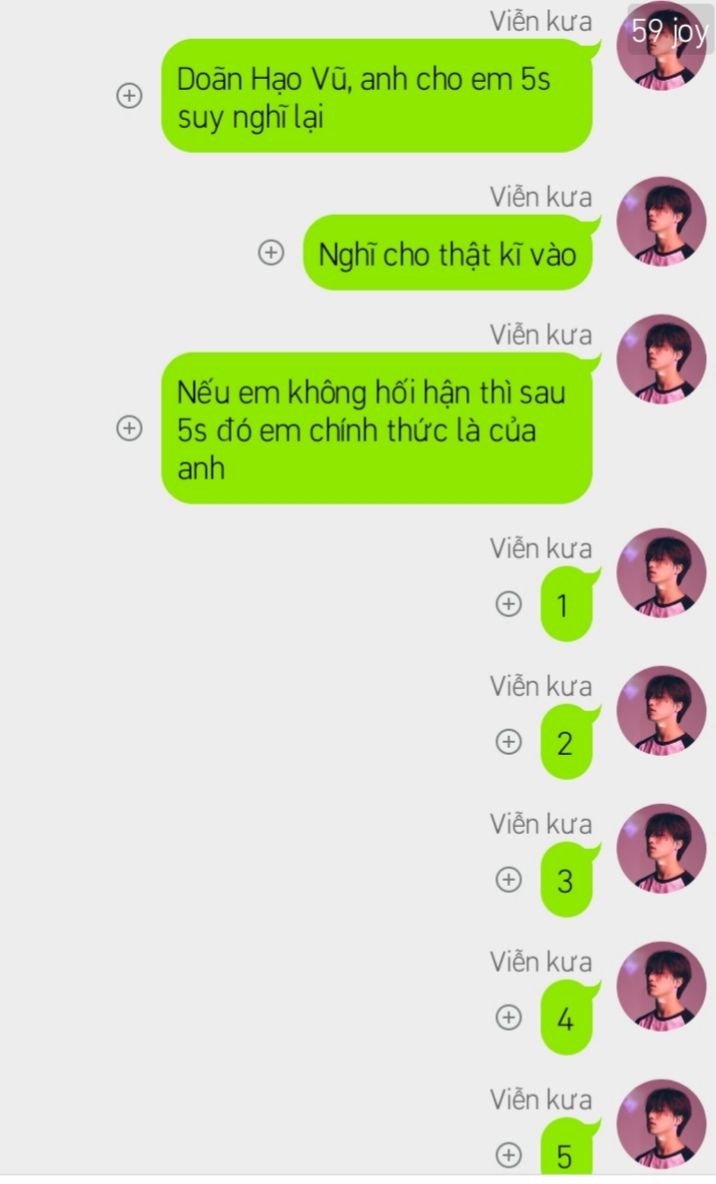Image resolution: width=716 pixels, height=1184 pixels.
Task: Select the "Nếu em không hối hận" message bubble
Action: tap(376, 428)
